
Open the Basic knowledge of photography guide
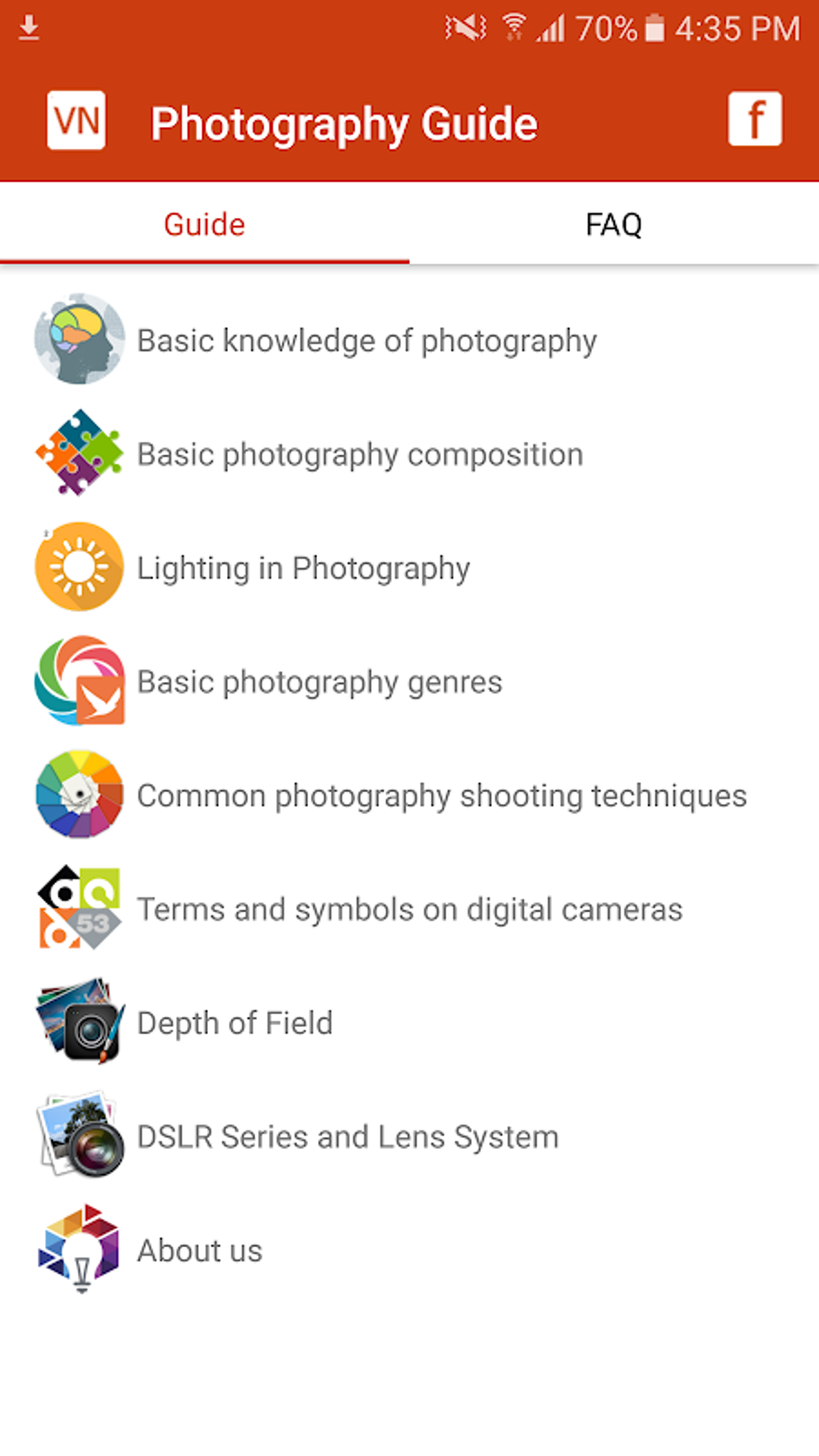[x=365, y=339]
